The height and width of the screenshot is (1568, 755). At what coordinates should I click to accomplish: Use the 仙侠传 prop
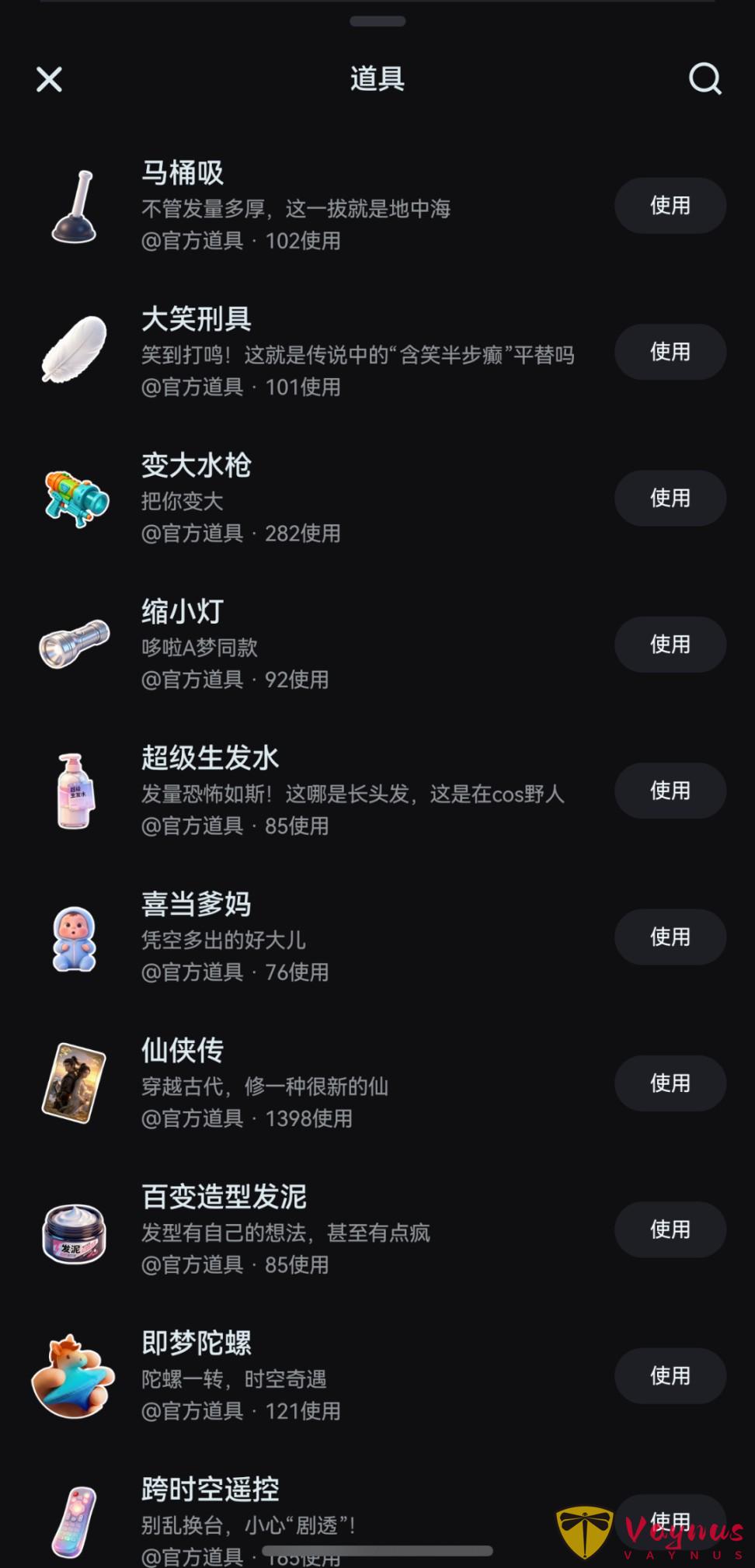coord(670,1083)
